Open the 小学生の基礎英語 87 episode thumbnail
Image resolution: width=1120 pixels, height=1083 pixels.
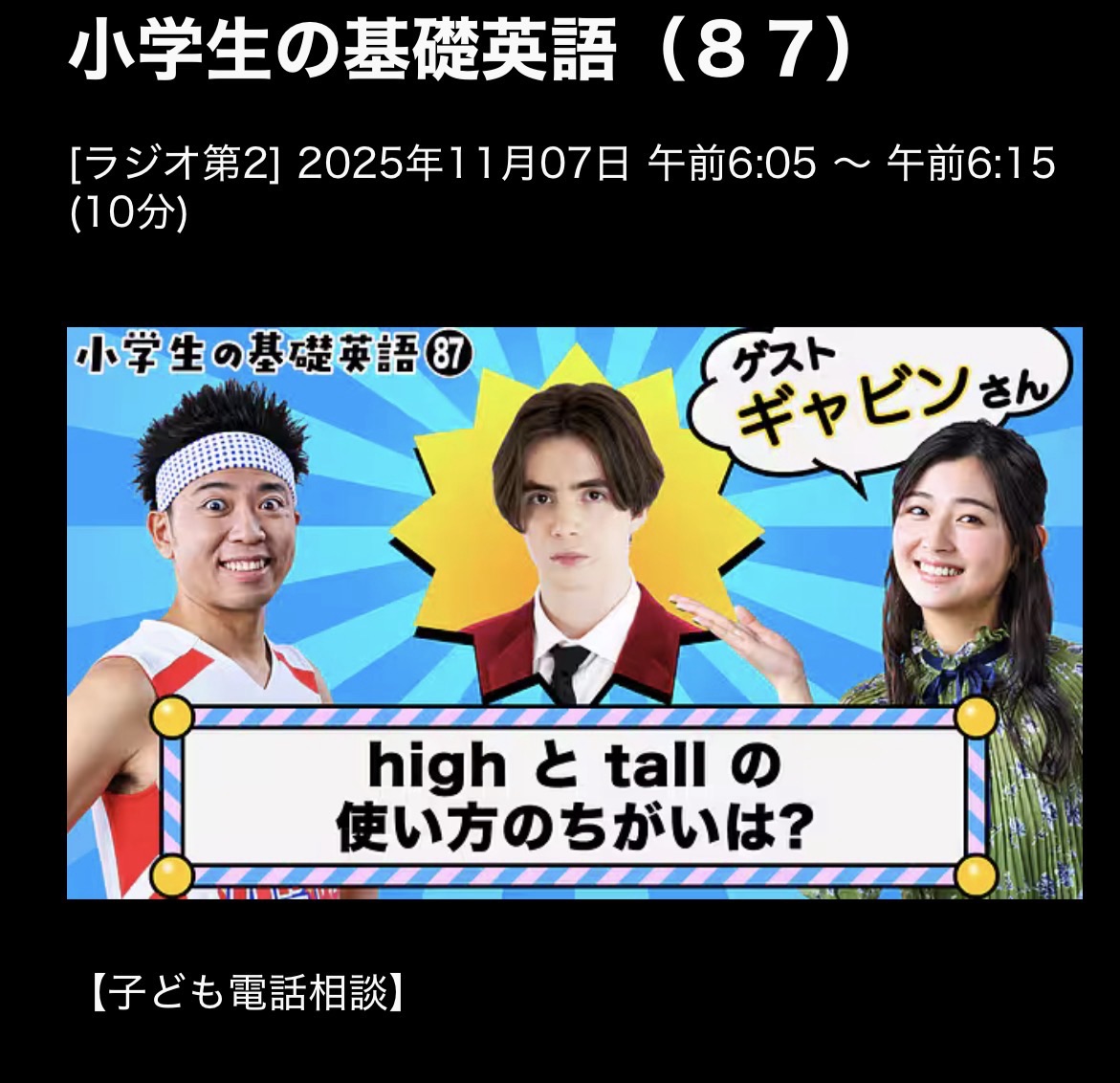(x=574, y=612)
